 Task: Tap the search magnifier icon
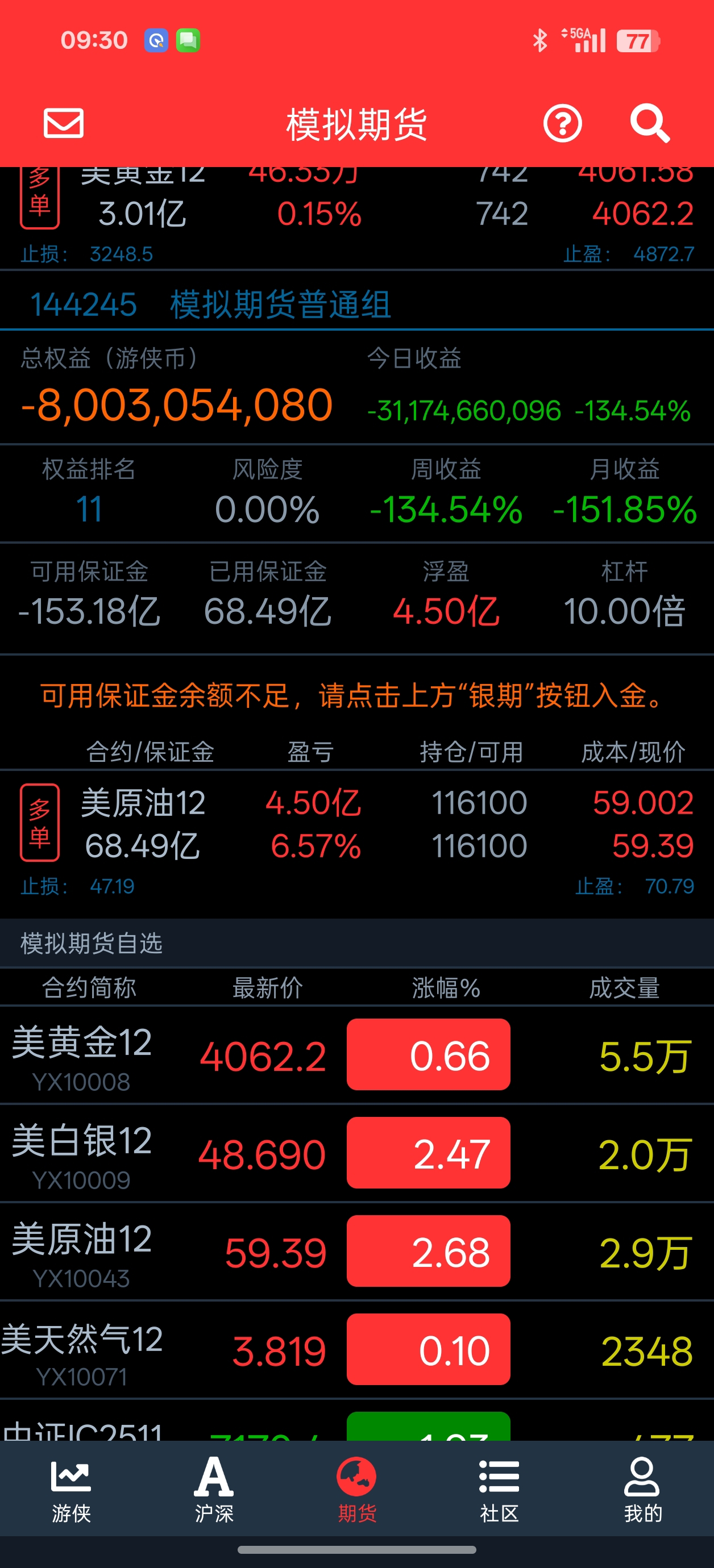click(x=649, y=124)
